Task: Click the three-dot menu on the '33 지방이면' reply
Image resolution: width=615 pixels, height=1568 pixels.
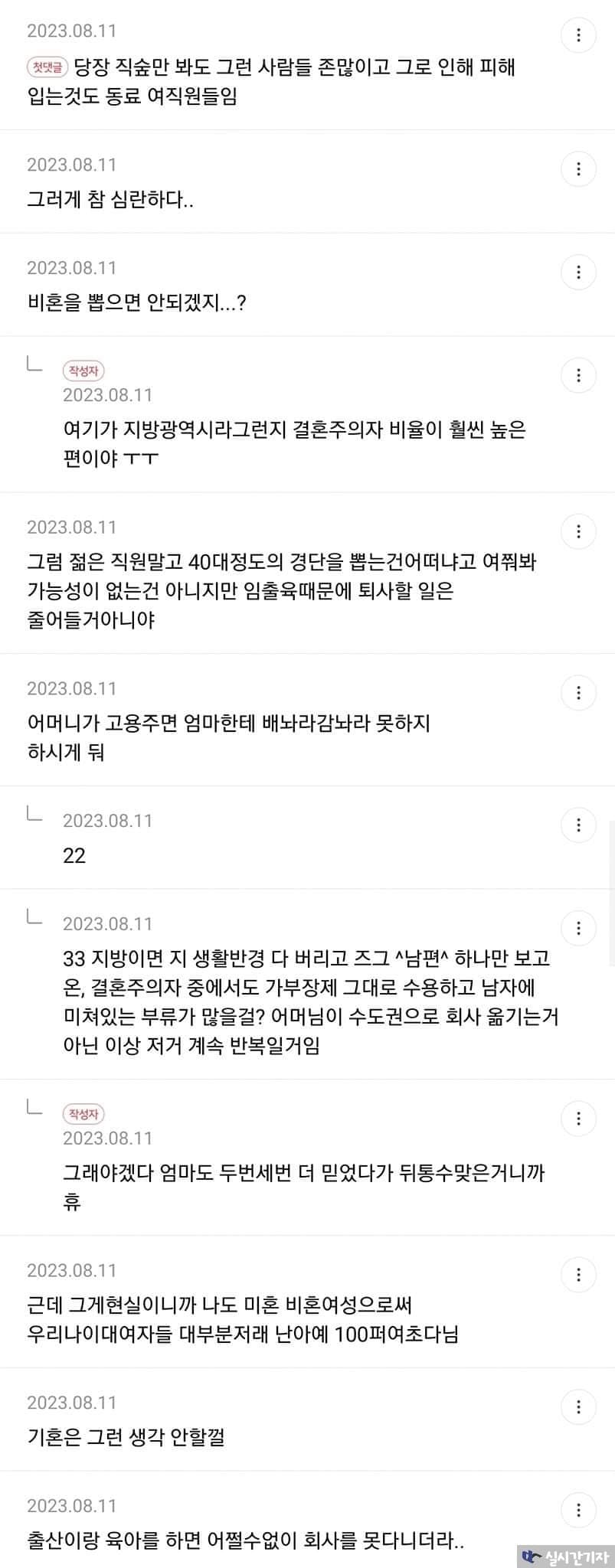Action: [x=578, y=928]
